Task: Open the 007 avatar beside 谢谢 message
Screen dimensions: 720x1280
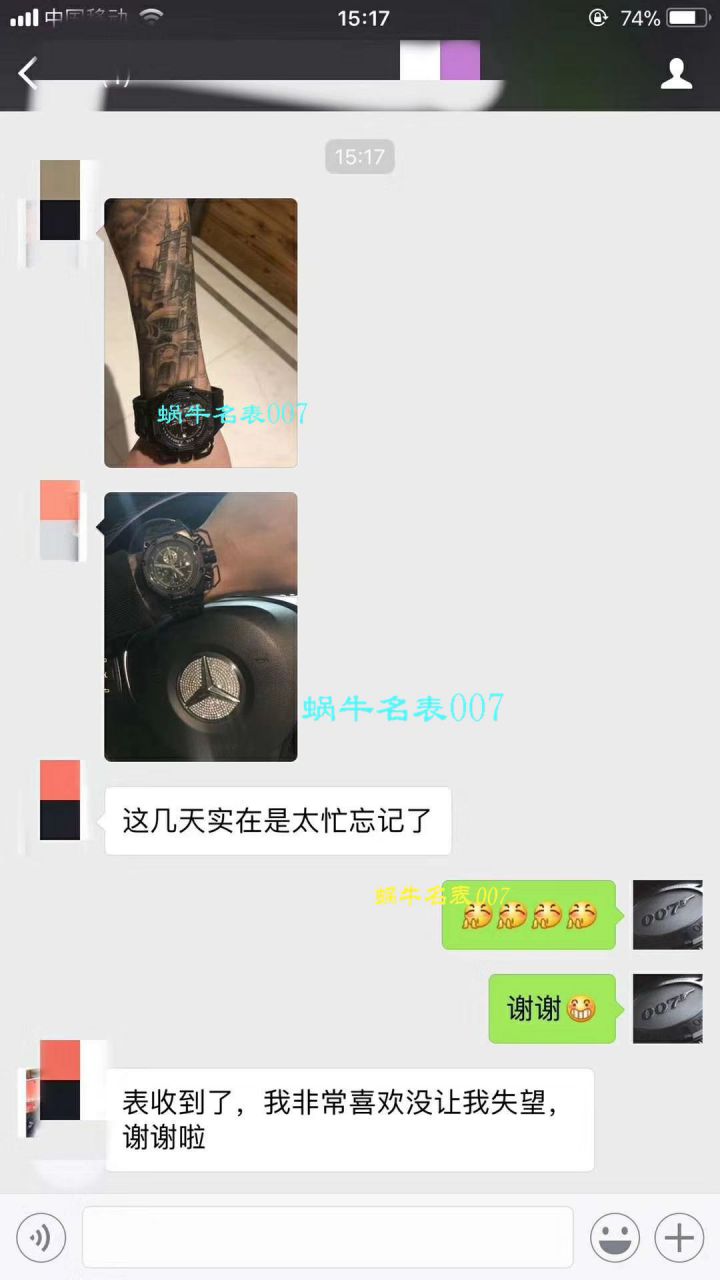Action: click(x=667, y=1008)
